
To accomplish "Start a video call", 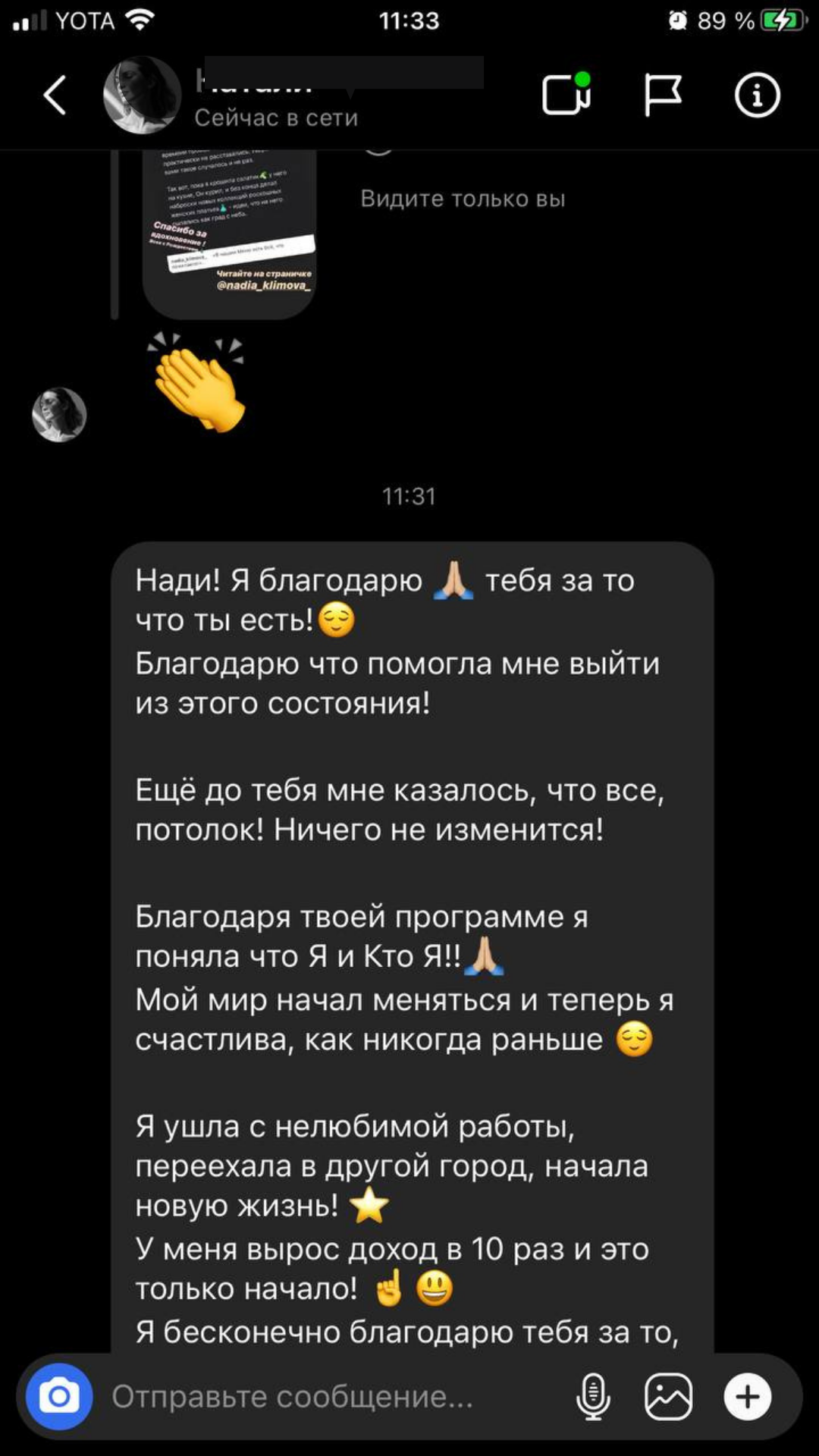I will pos(566,96).
